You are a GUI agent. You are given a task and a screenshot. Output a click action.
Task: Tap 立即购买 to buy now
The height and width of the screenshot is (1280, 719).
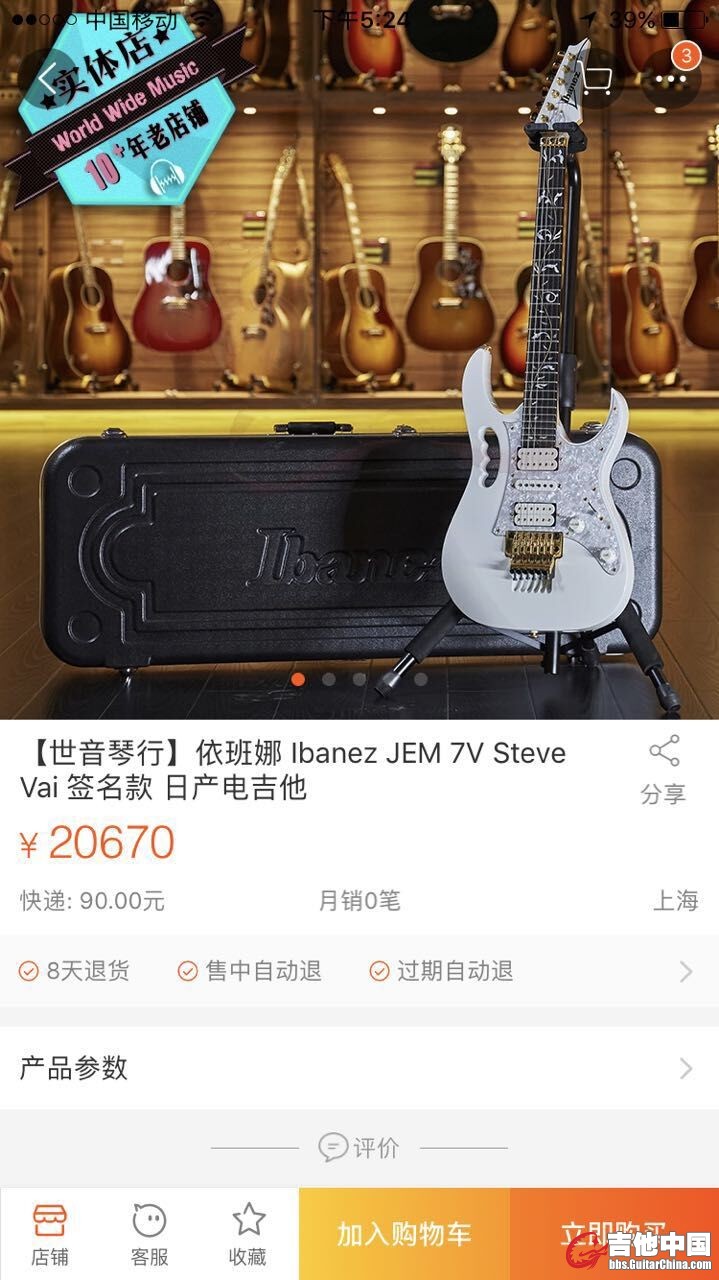click(x=614, y=1234)
